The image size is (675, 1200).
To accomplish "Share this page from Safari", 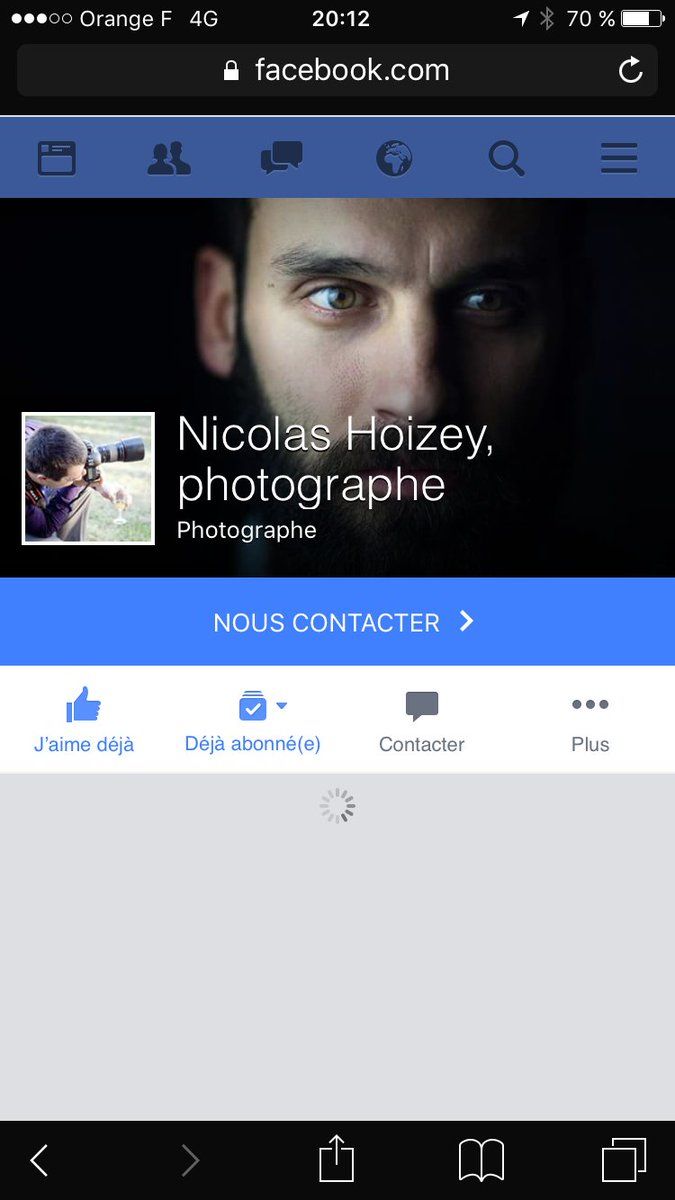I will [x=337, y=1159].
